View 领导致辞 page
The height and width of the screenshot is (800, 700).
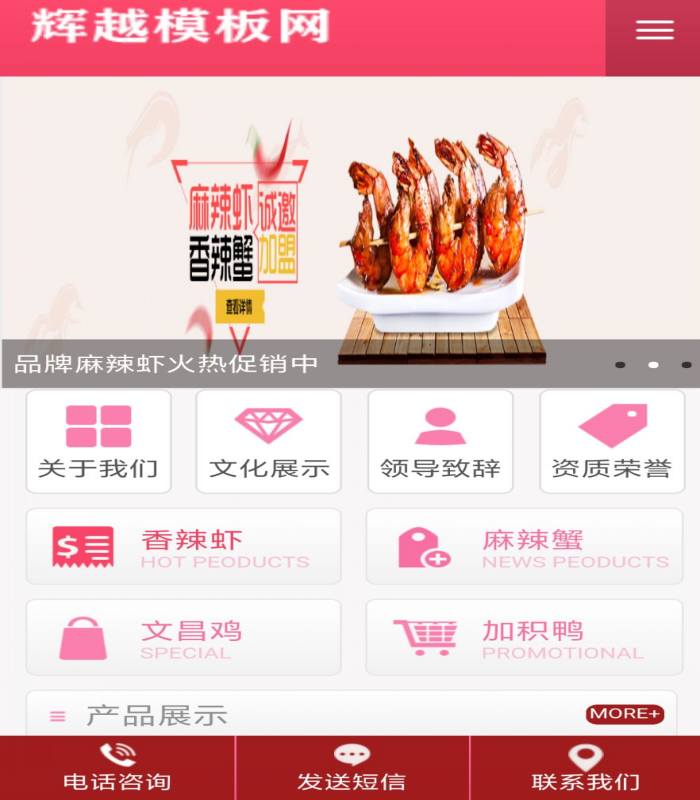pos(440,441)
